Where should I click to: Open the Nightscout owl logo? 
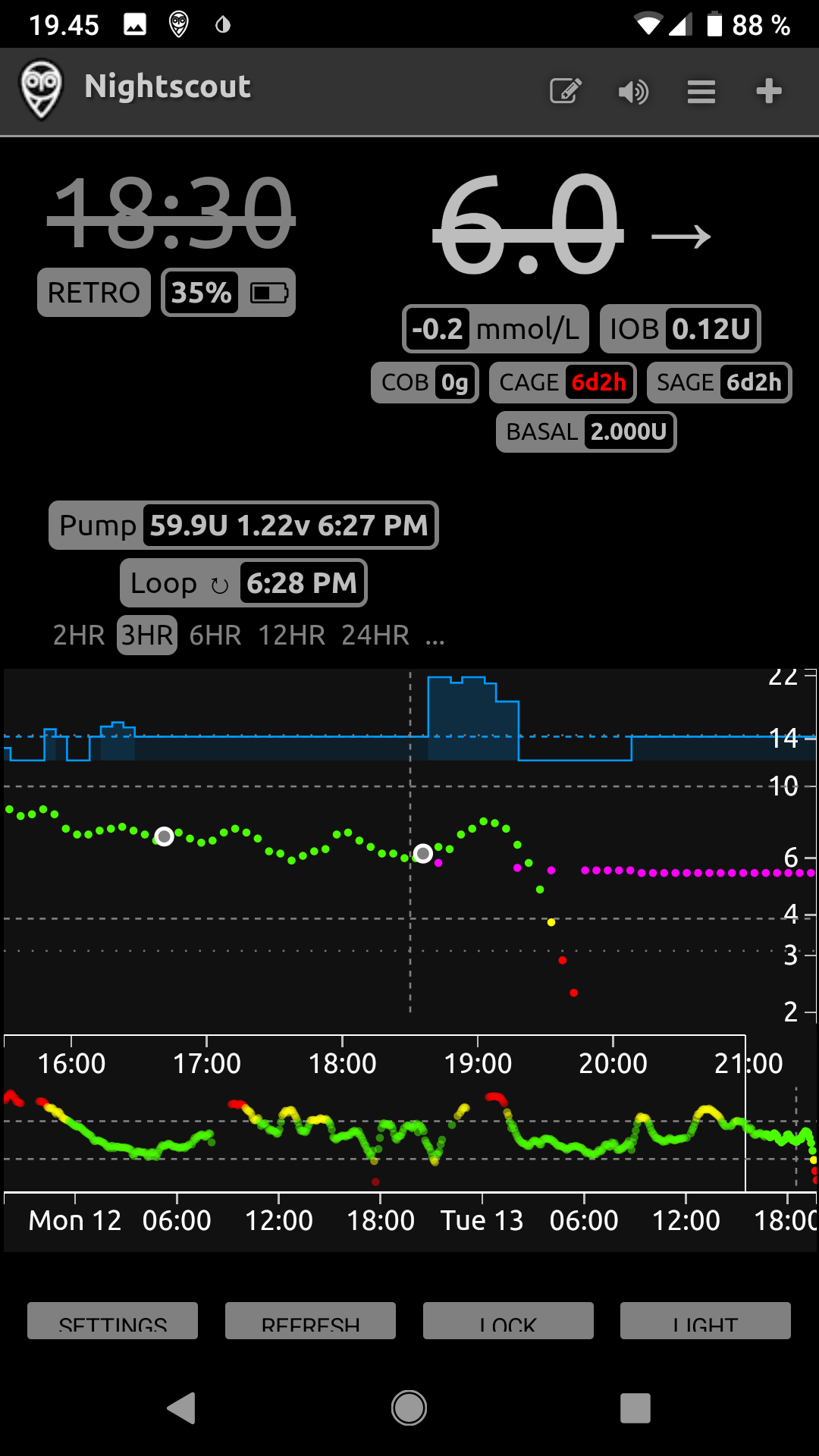42,90
